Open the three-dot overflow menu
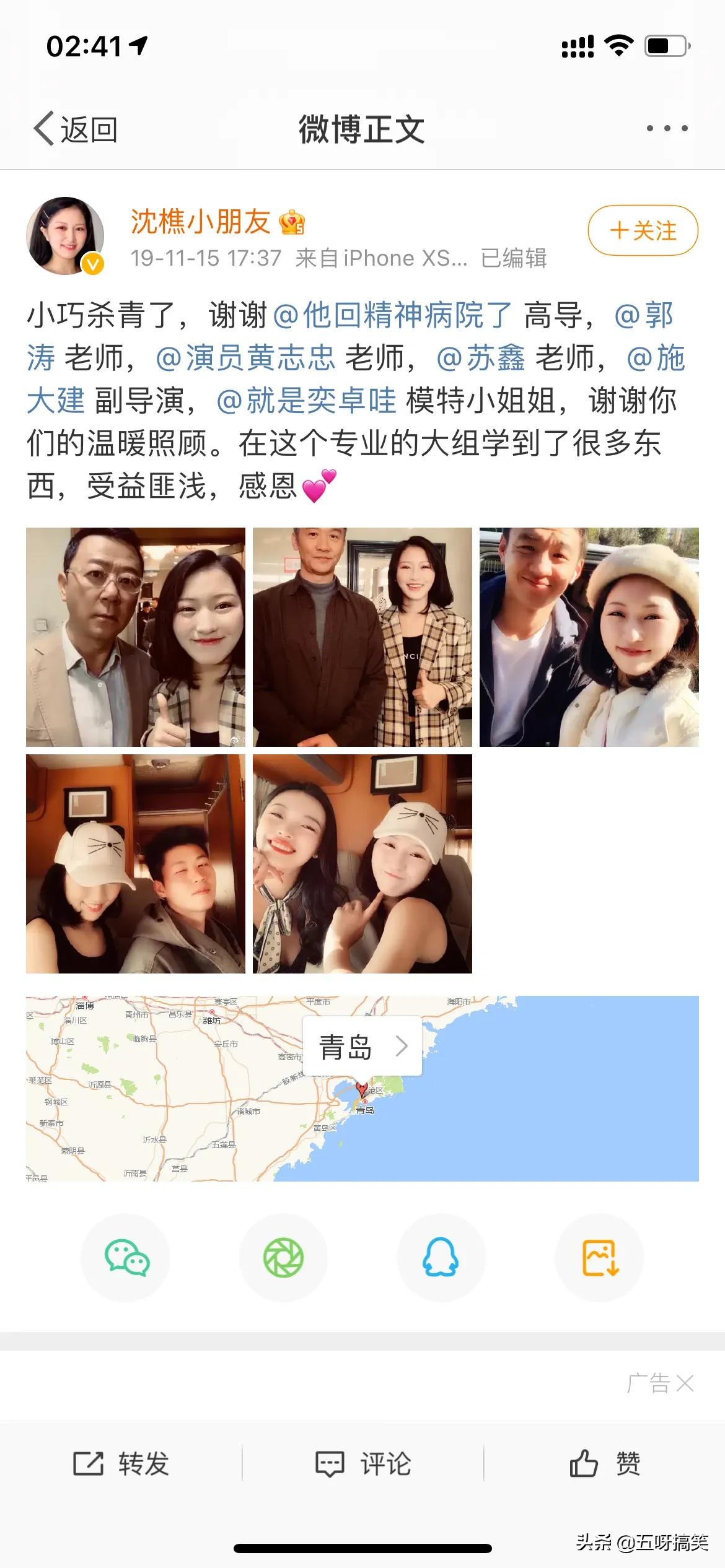 coord(667,129)
